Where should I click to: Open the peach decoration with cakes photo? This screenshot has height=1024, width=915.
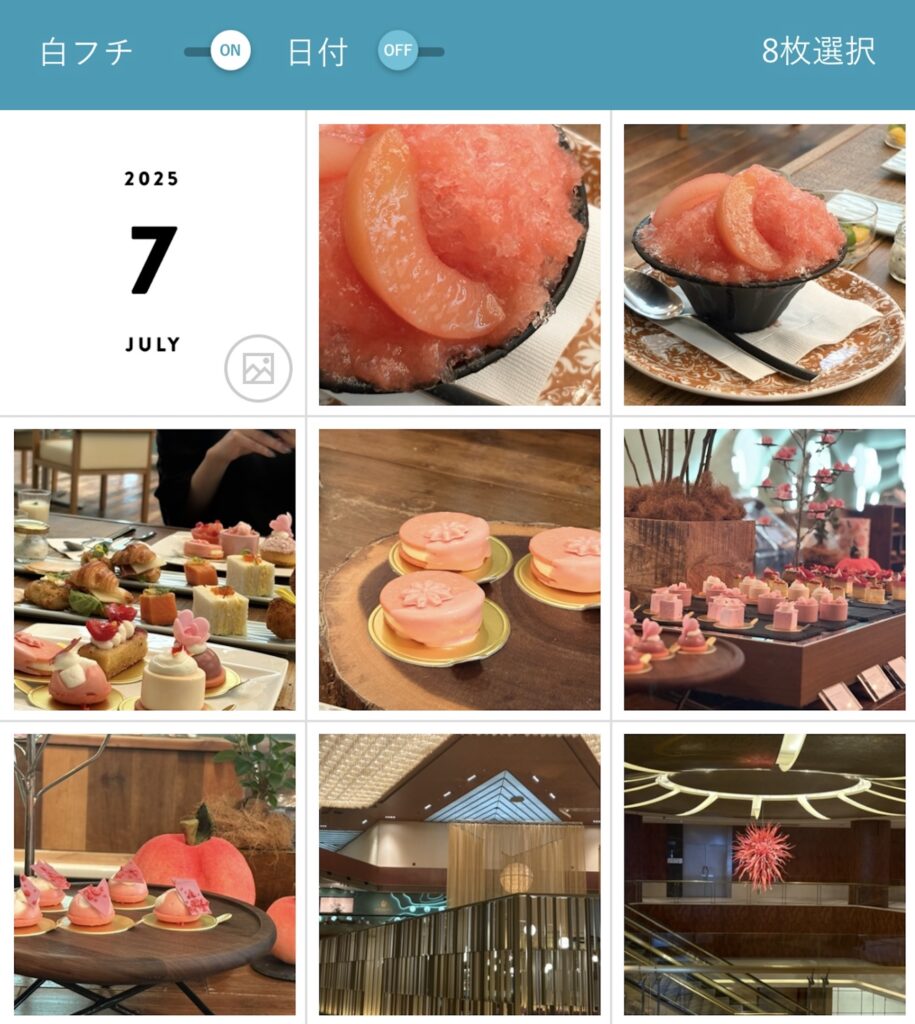pyautogui.click(x=154, y=875)
